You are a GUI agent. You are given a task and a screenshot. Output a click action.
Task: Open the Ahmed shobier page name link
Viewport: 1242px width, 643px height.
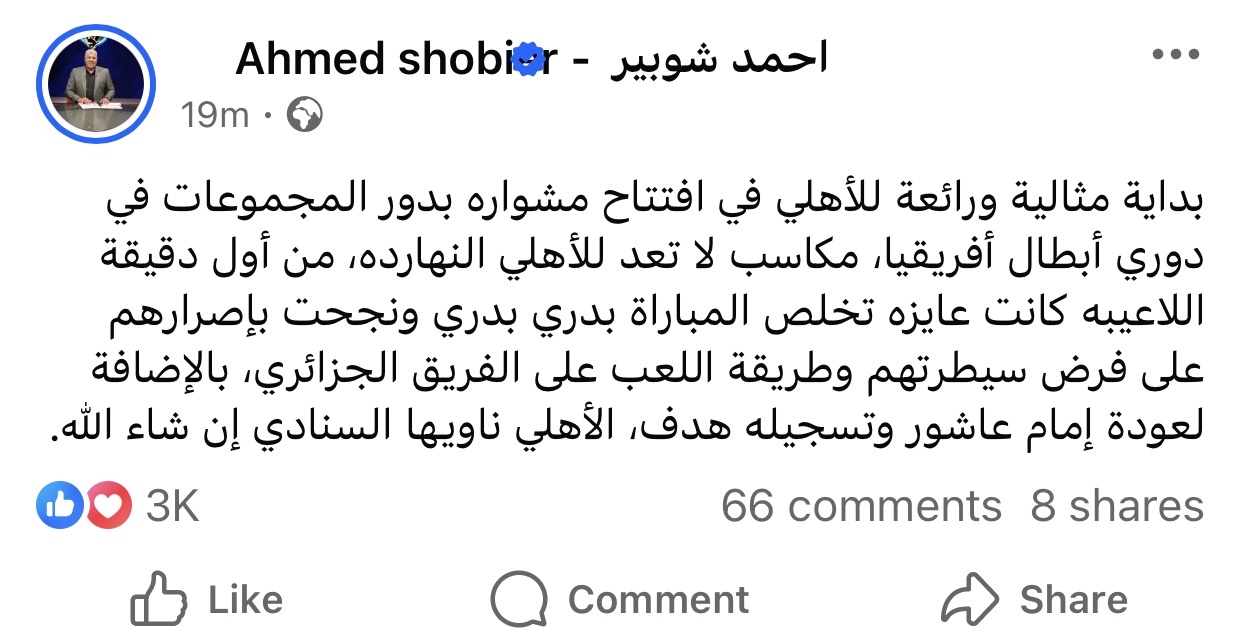pyautogui.click(x=530, y=60)
